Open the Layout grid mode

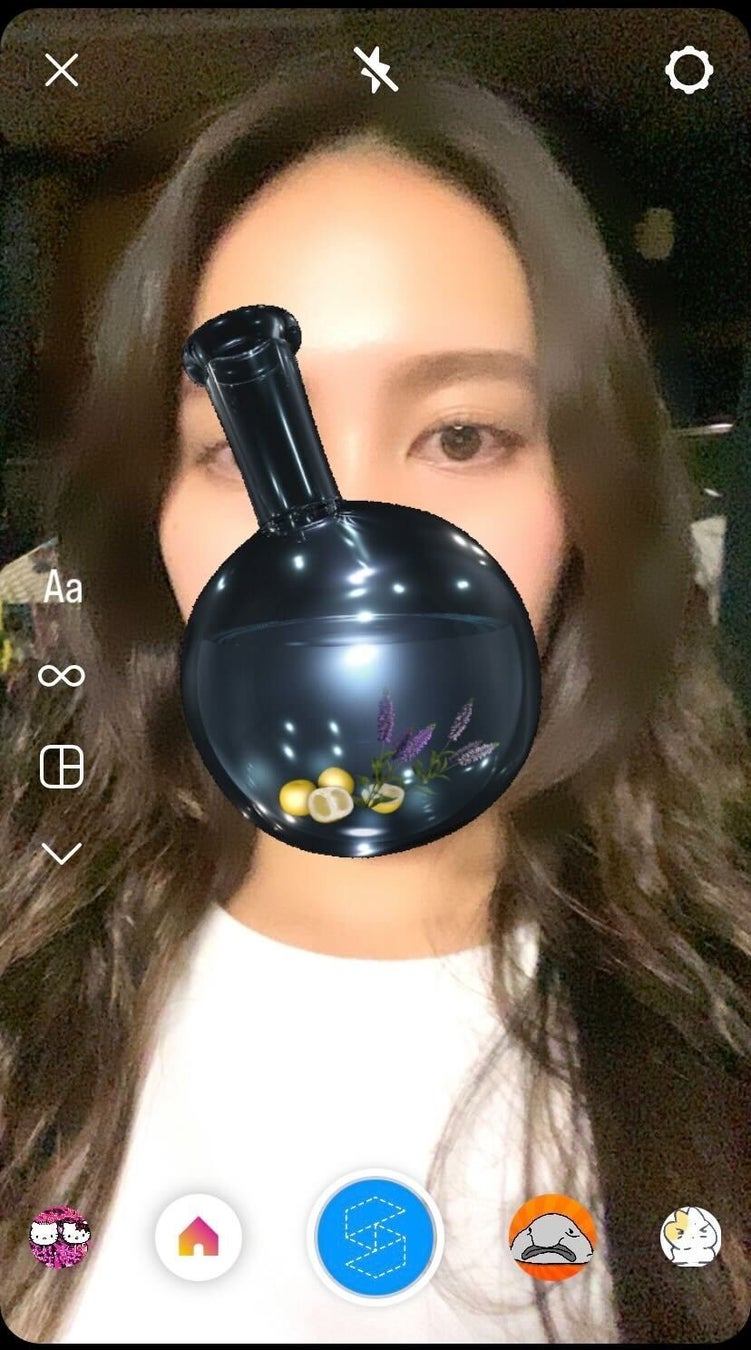click(x=62, y=767)
